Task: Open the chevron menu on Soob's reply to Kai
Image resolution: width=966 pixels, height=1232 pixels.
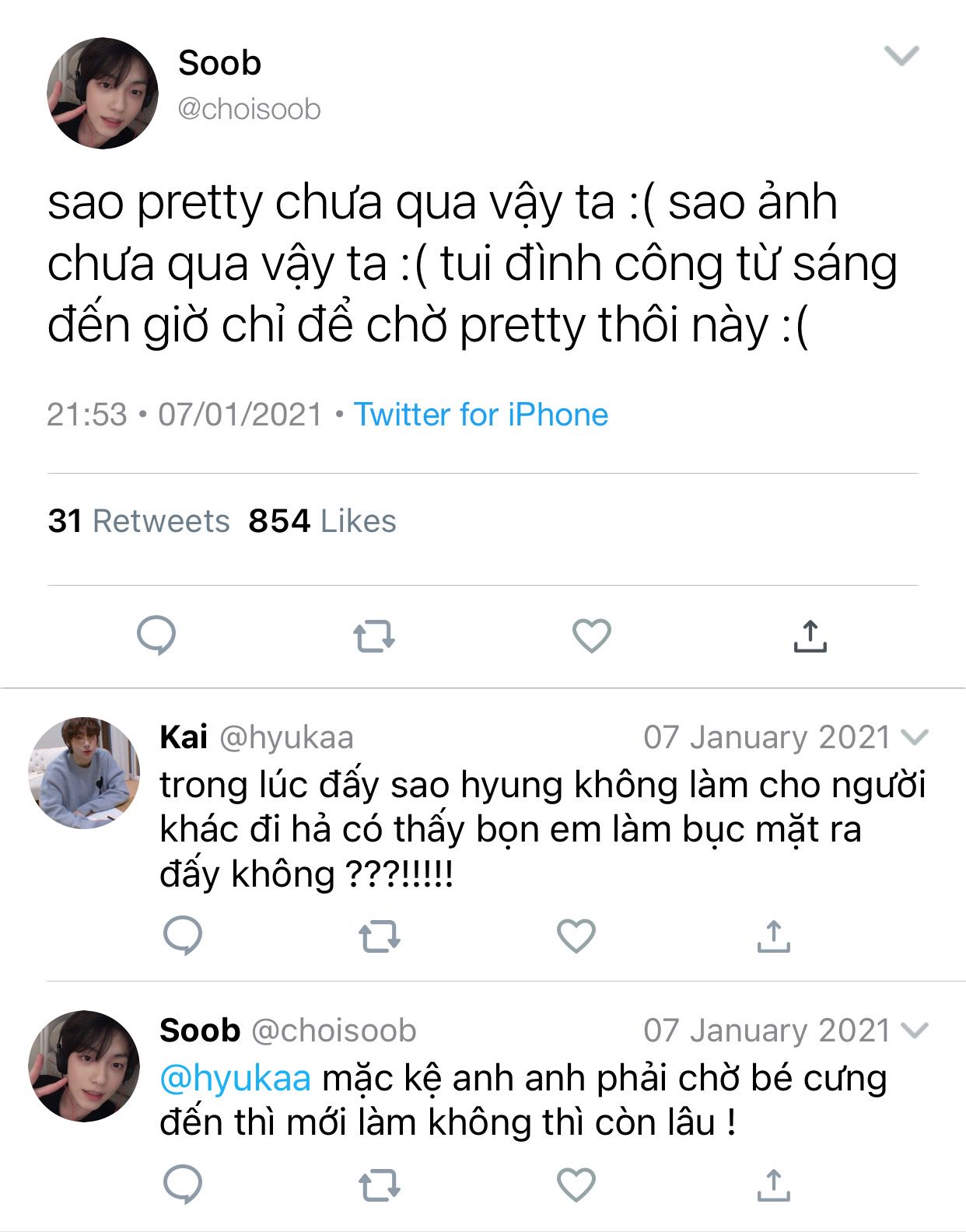Action: (914, 1031)
